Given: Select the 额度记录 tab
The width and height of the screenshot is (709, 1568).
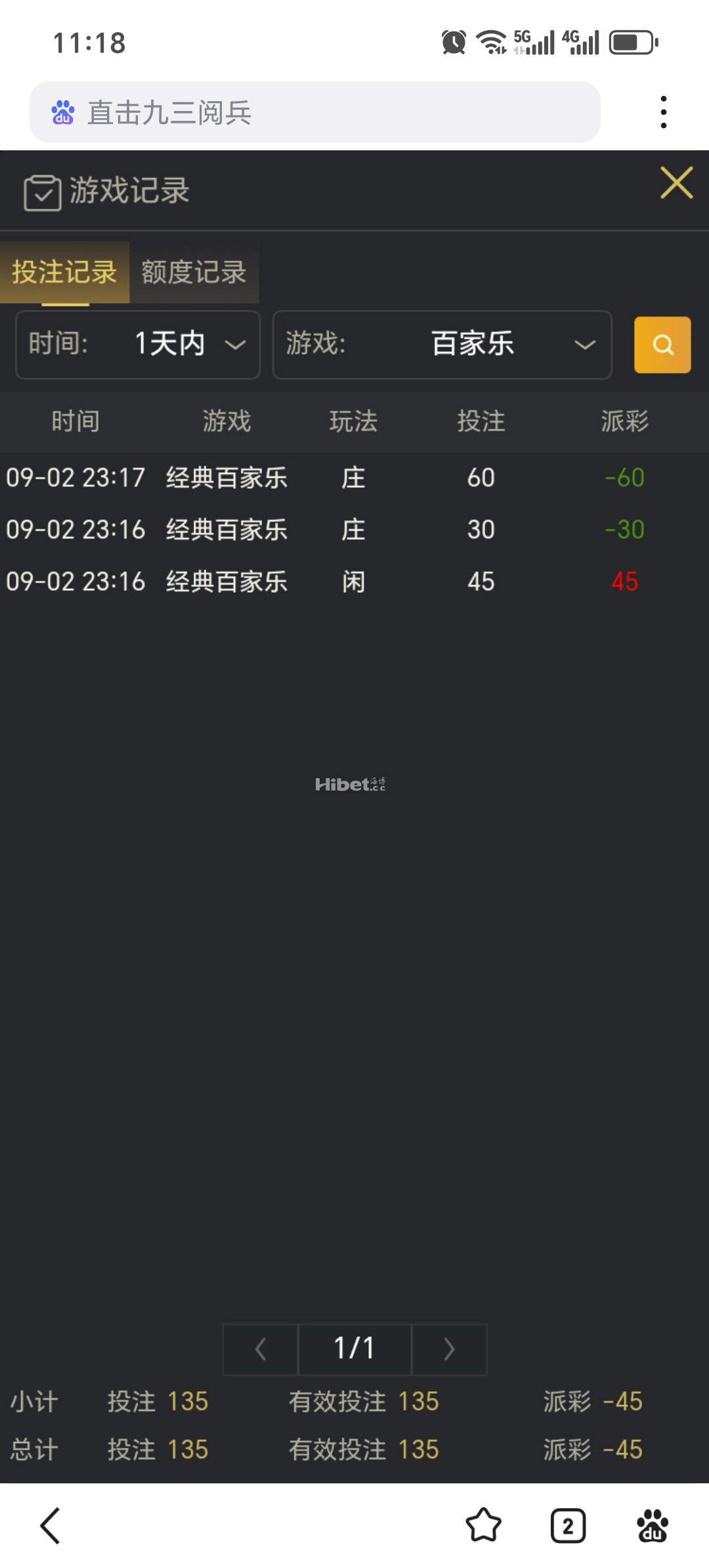Looking at the screenshot, I should point(192,273).
